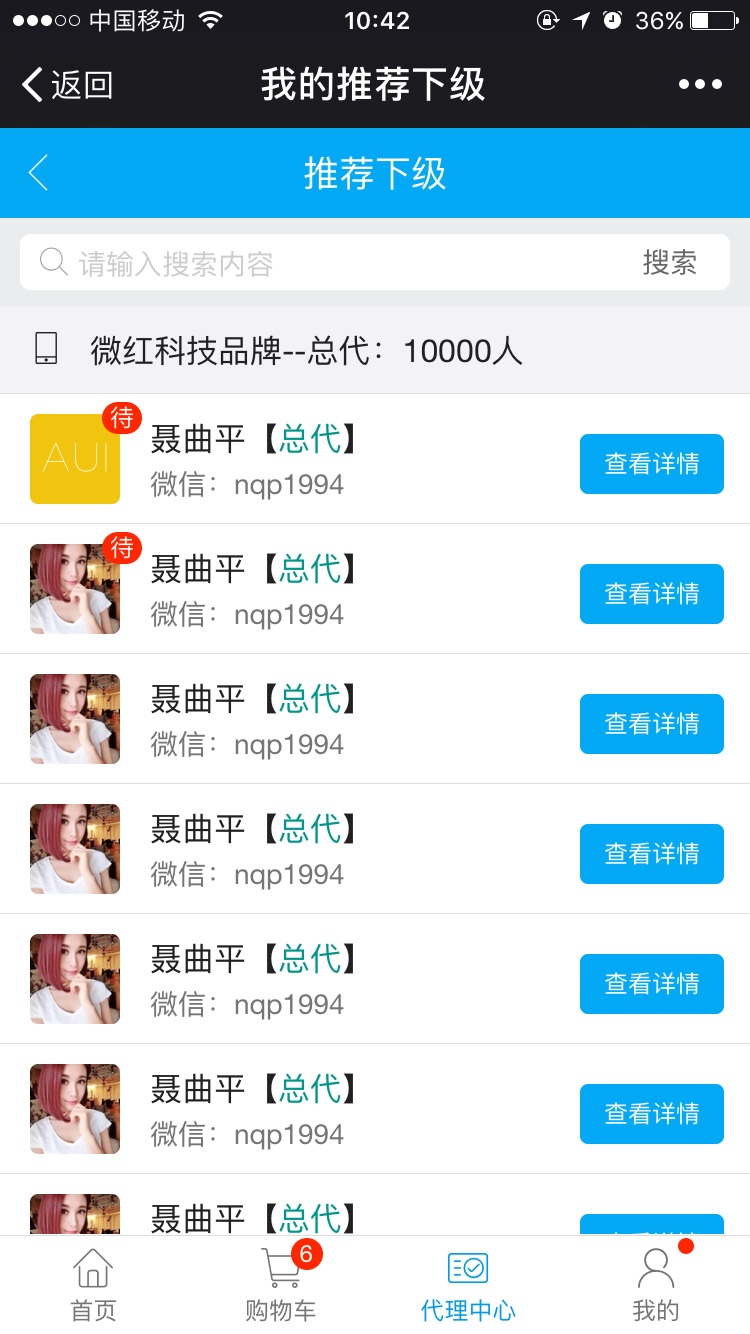Open the 推荐下级 header title
750x1334 pixels.
pyautogui.click(x=374, y=172)
